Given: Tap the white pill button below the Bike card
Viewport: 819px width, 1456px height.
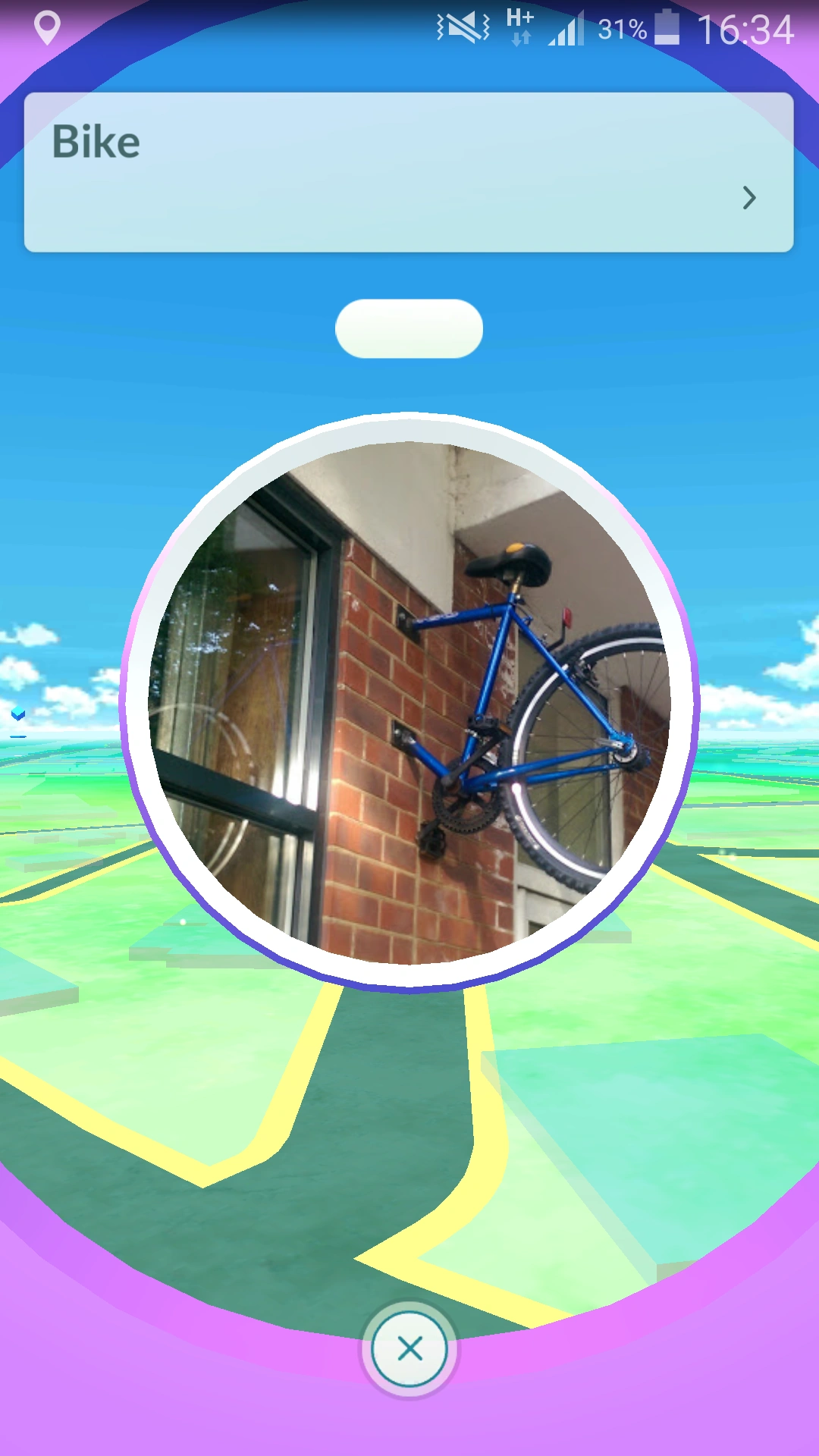Looking at the screenshot, I should (409, 327).
